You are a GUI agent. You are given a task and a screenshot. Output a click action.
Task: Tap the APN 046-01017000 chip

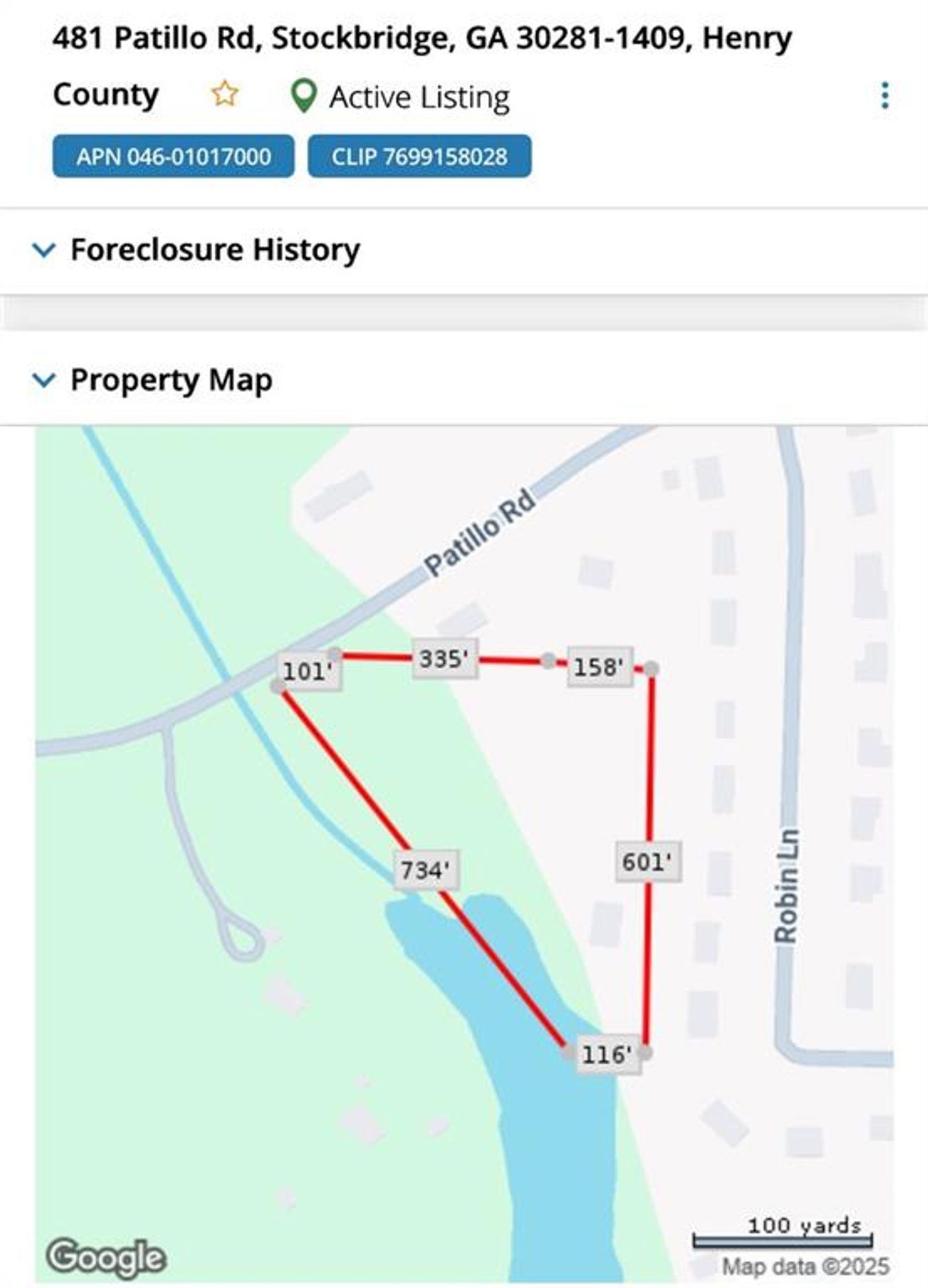[174, 157]
